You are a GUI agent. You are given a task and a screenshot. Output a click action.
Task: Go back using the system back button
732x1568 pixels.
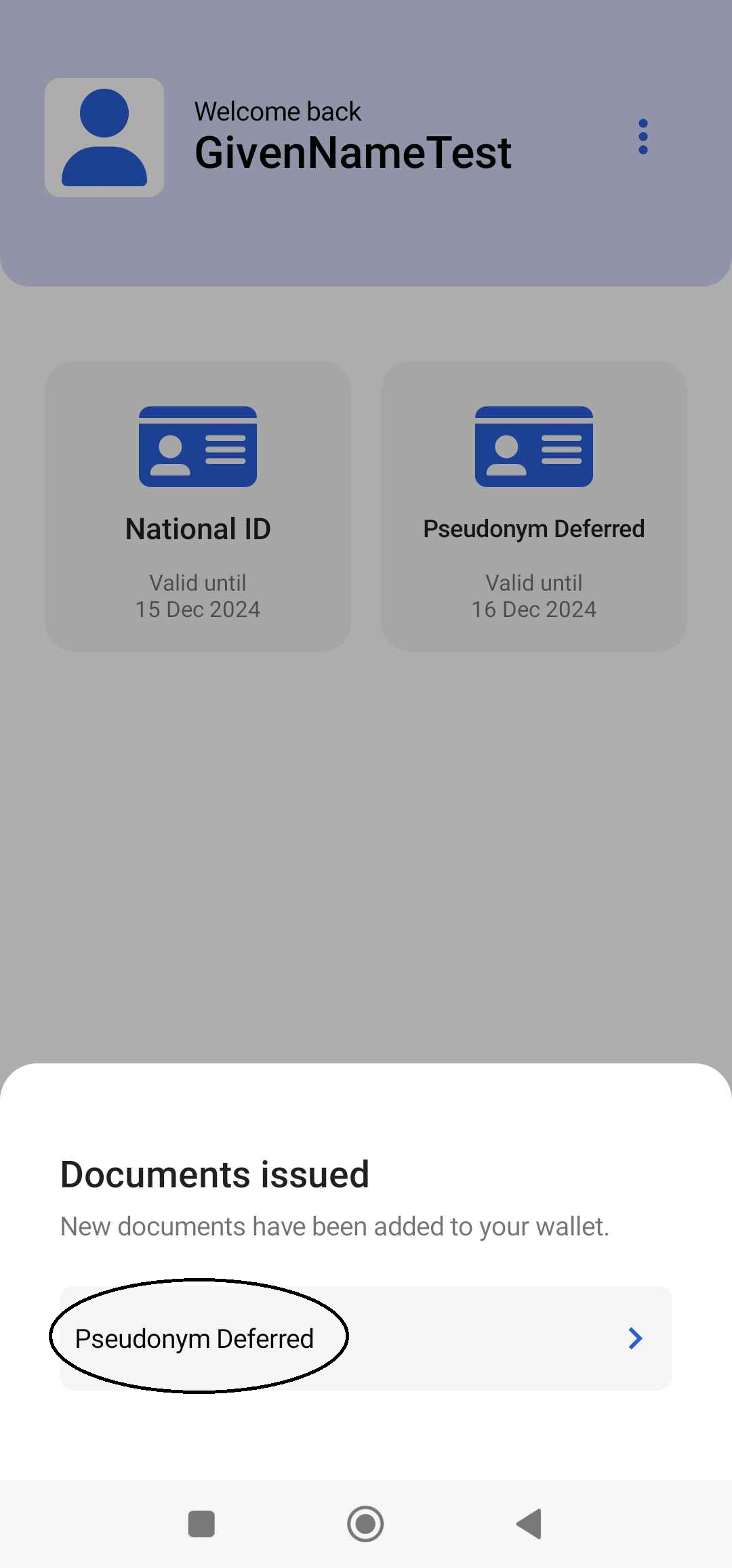529,1524
